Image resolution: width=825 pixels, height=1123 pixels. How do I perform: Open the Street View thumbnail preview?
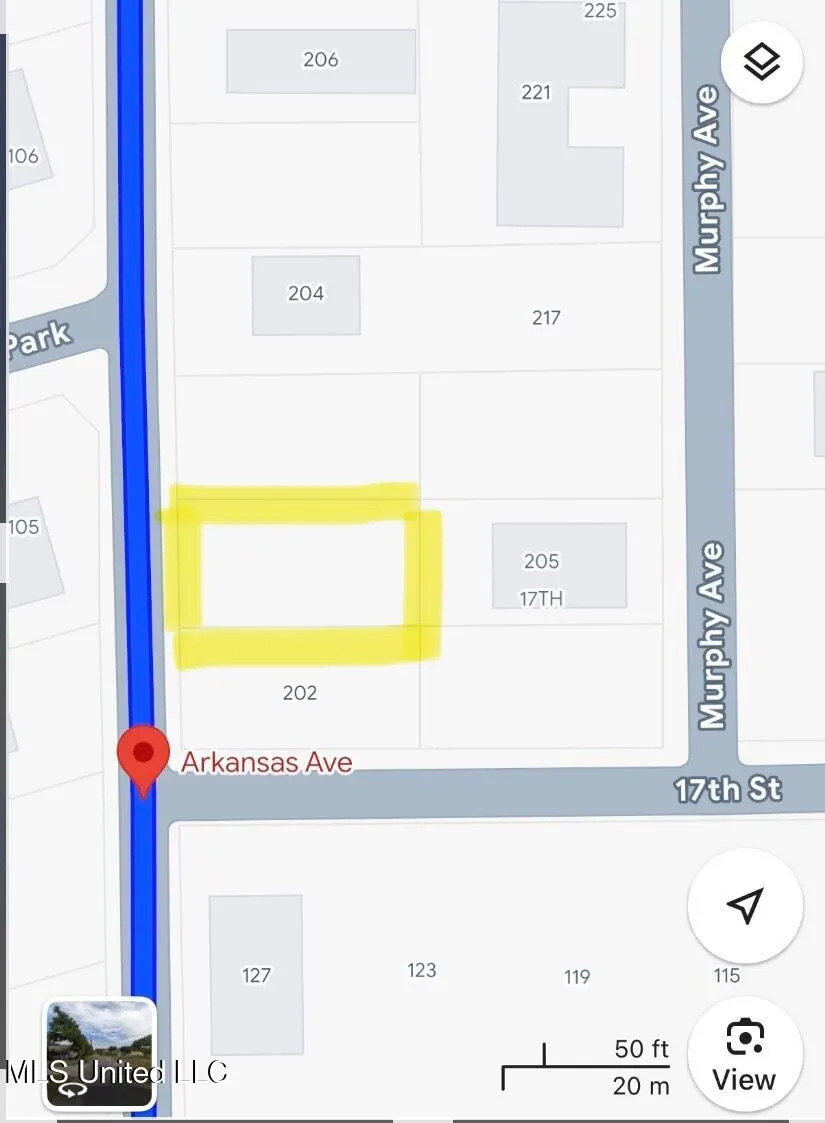tap(100, 1053)
